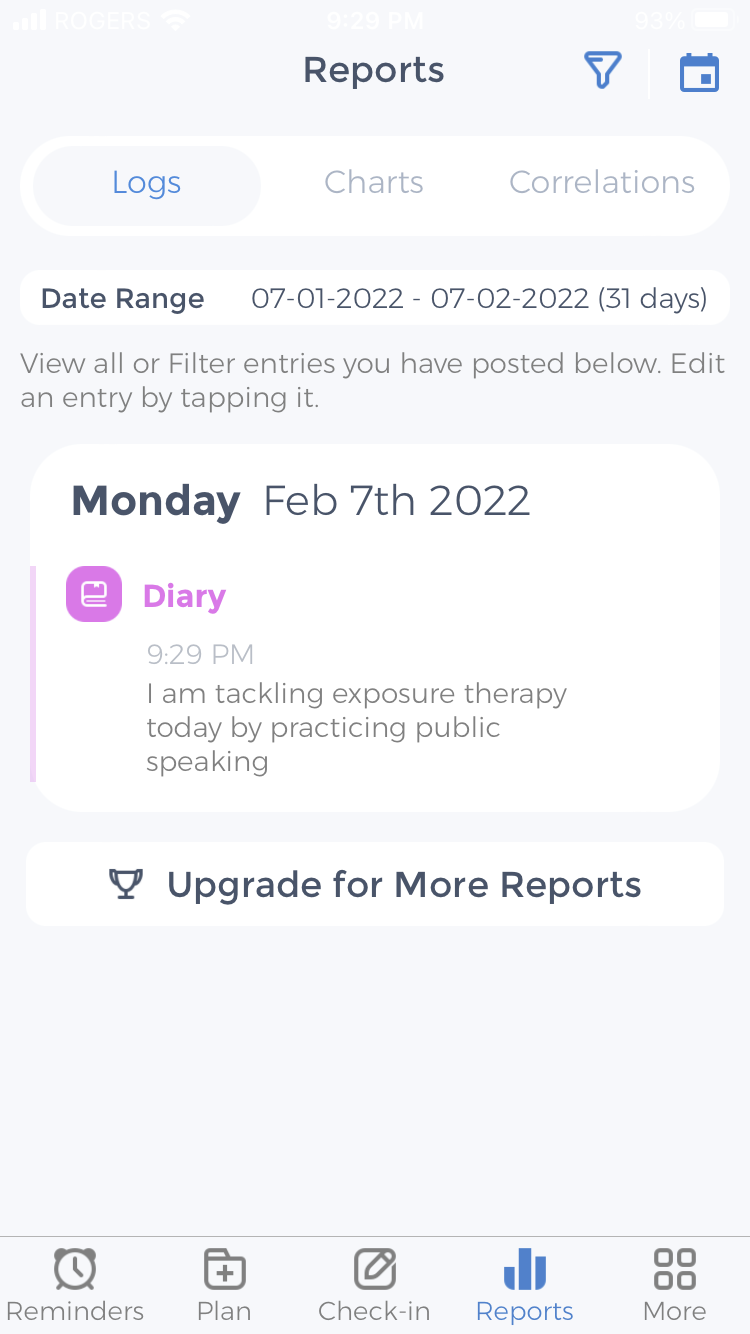Switch to the Charts view
The width and height of the screenshot is (750, 1334).
tap(374, 184)
